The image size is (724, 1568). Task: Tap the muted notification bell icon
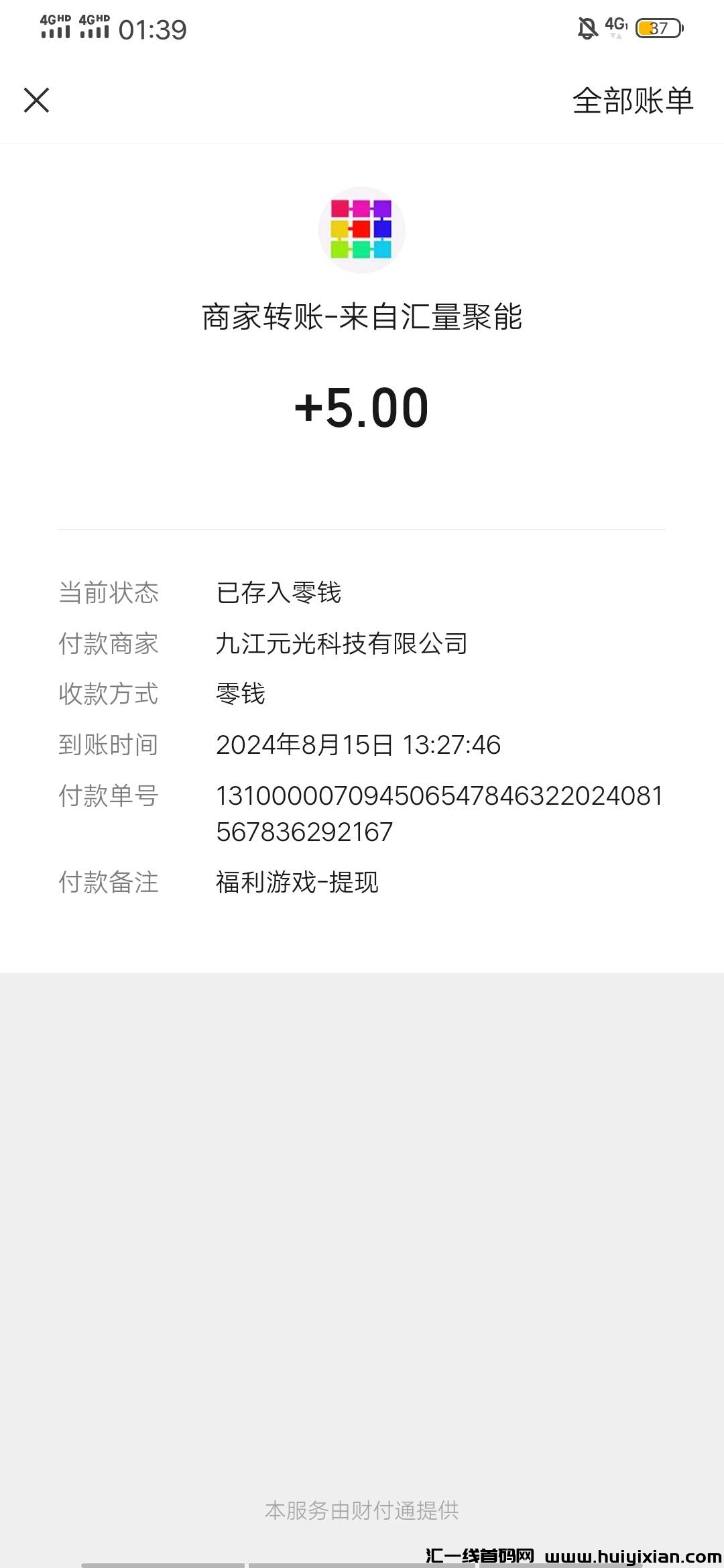(x=585, y=28)
